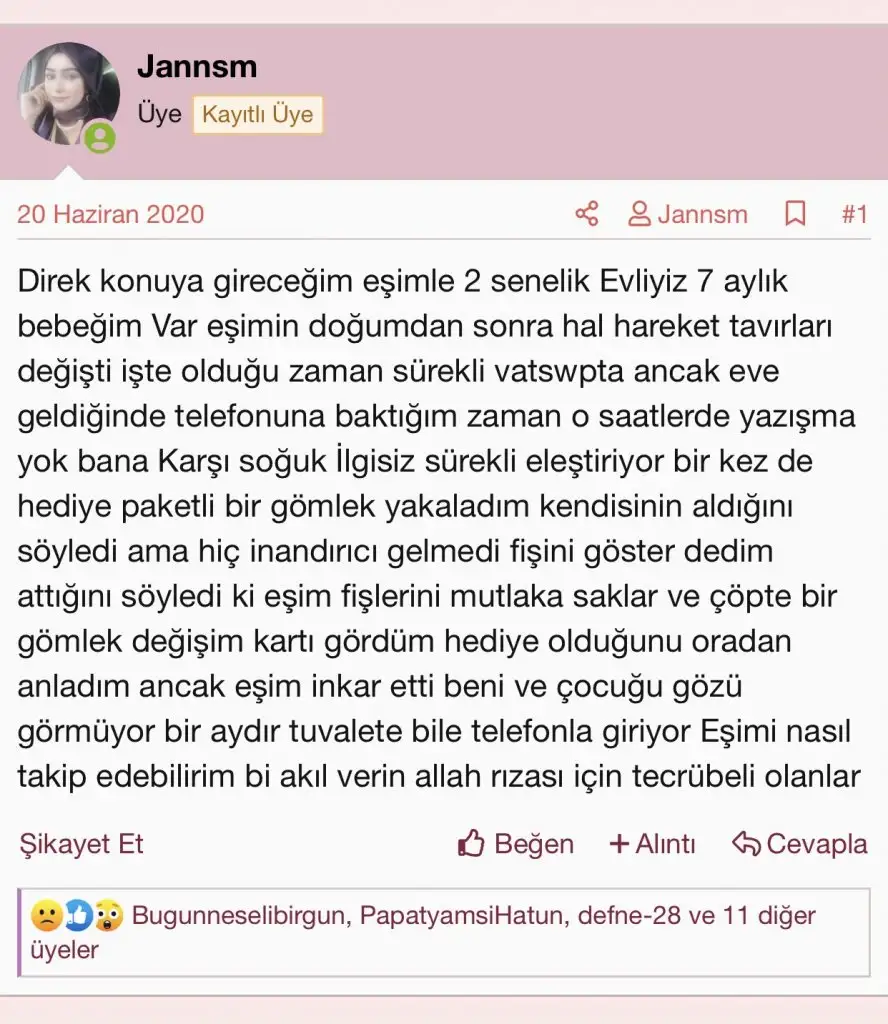Tap the Jannsm author link beside the share icon

(688, 214)
